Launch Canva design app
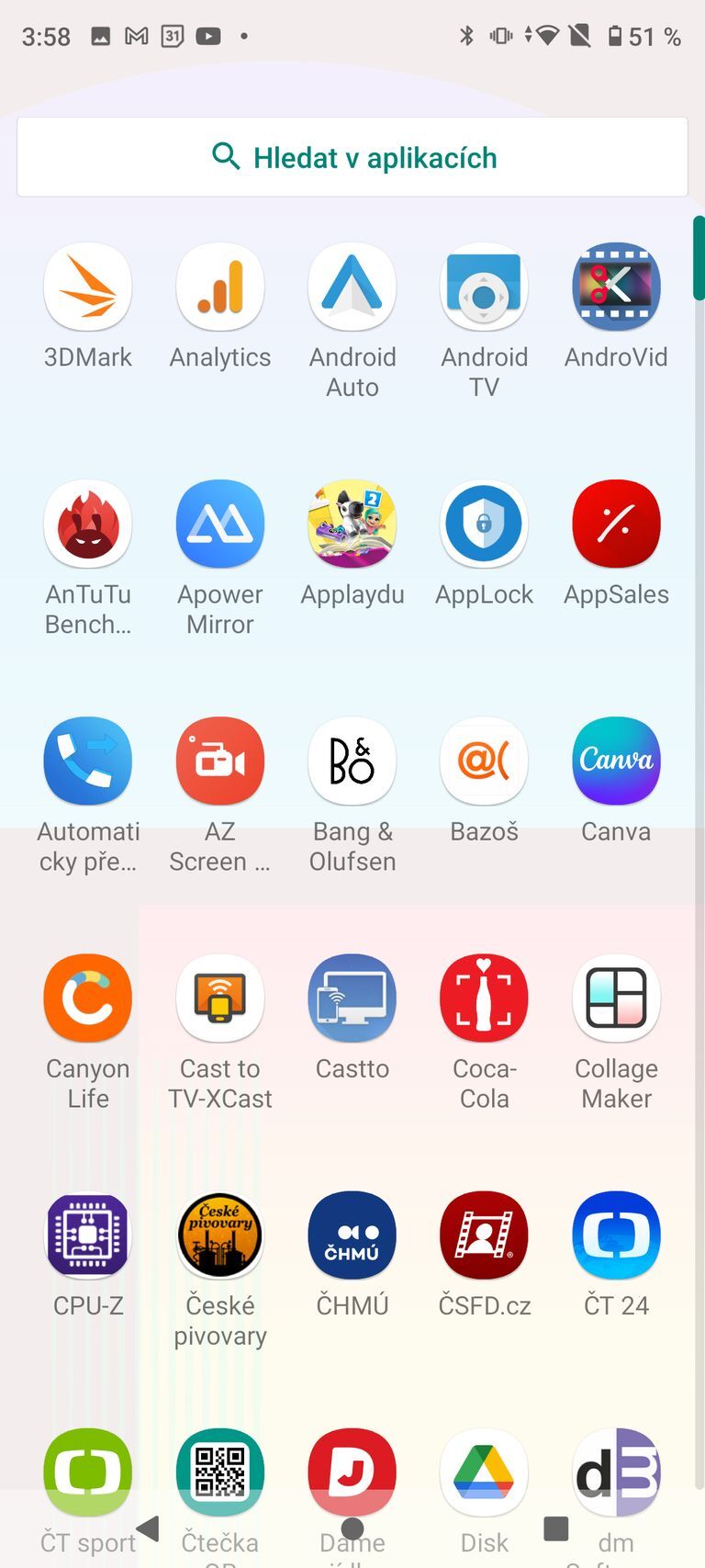This screenshot has height=1568, width=705. click(616, 761)
